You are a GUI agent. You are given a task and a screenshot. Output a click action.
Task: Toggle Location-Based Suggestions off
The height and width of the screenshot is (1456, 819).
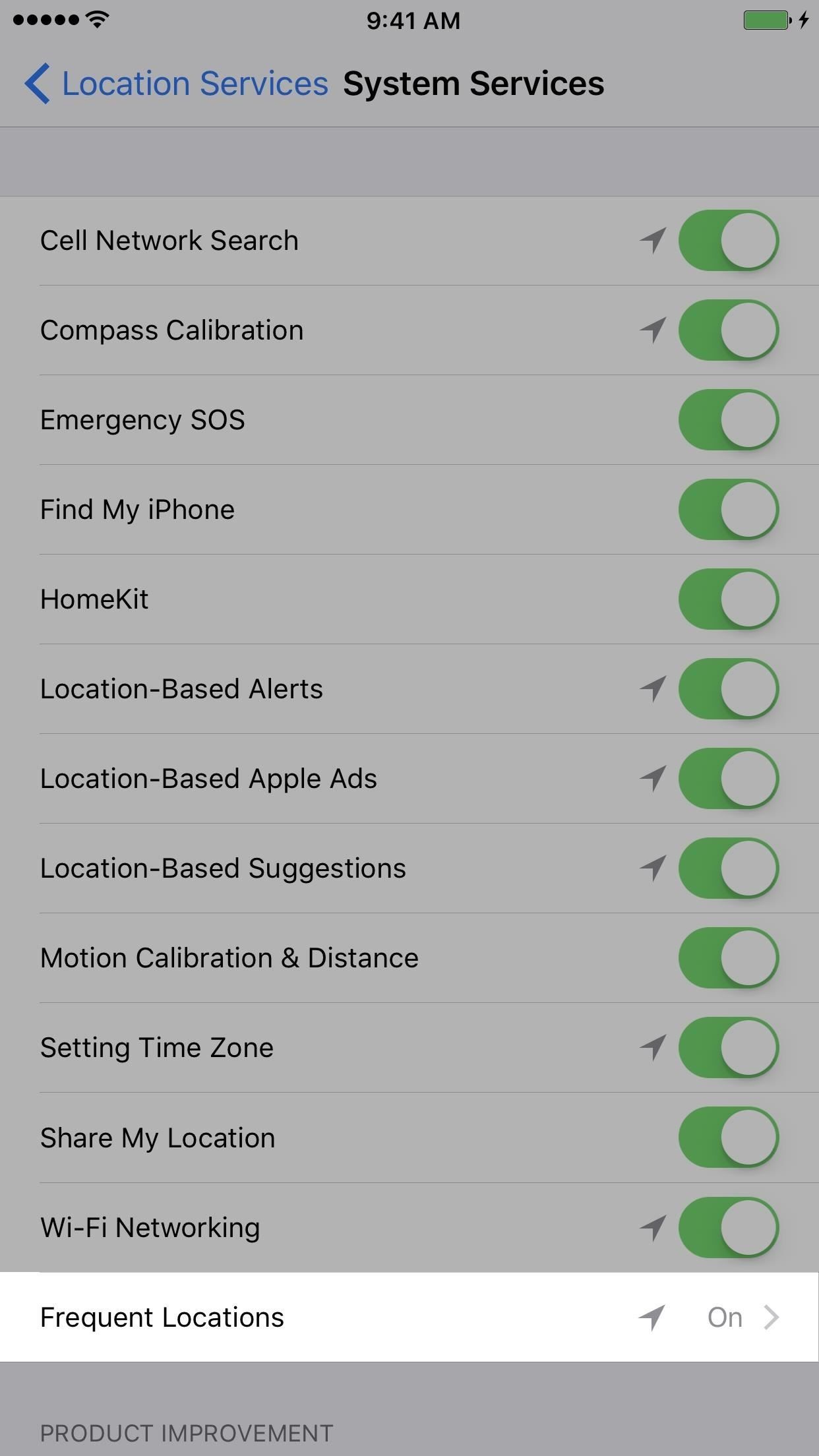(728, 868)
